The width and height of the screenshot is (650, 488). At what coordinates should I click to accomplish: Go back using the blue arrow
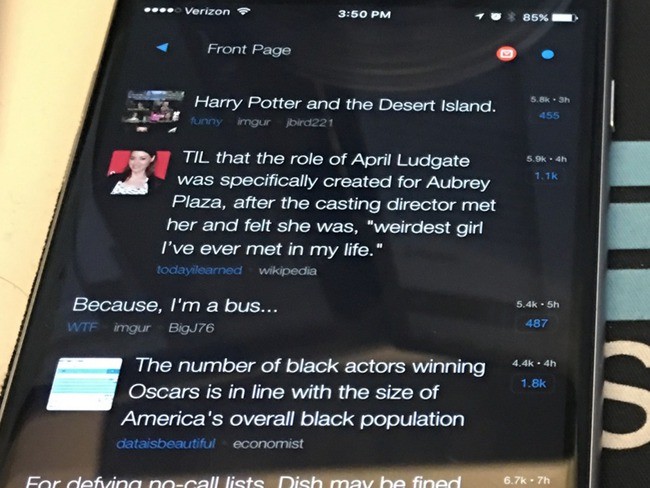(x=162, y=48)
